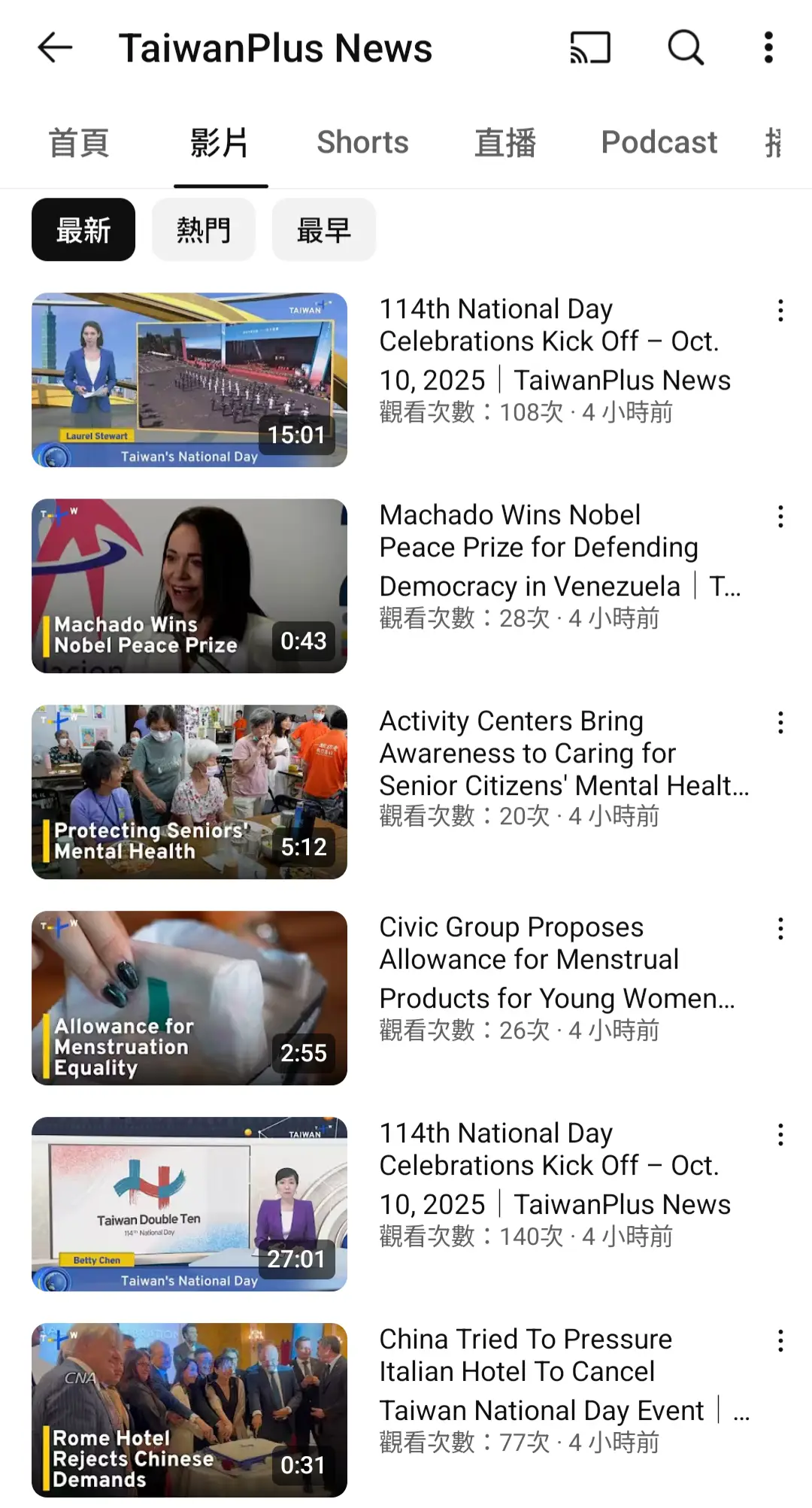Switch to the 直播 tab

tap(505, 143)
